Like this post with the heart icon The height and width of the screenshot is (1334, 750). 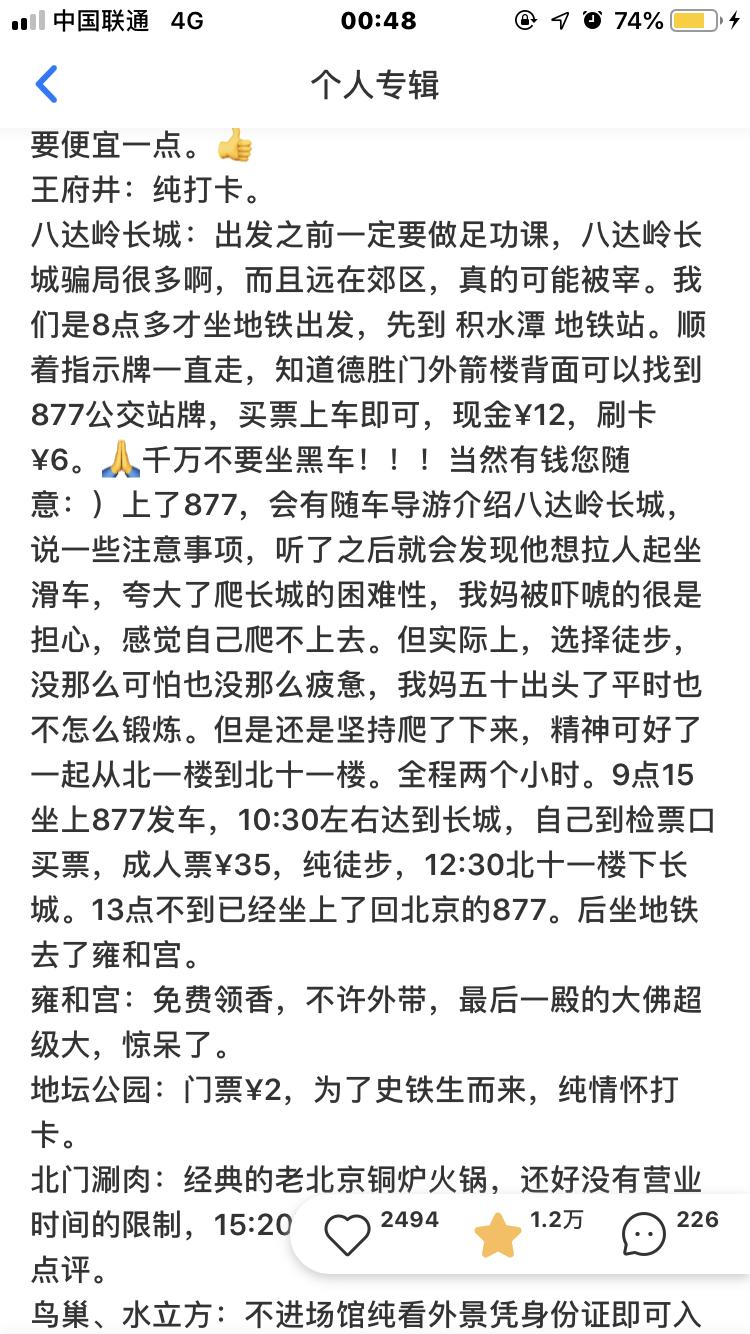pyautogui.click(x=347, y=1237)
